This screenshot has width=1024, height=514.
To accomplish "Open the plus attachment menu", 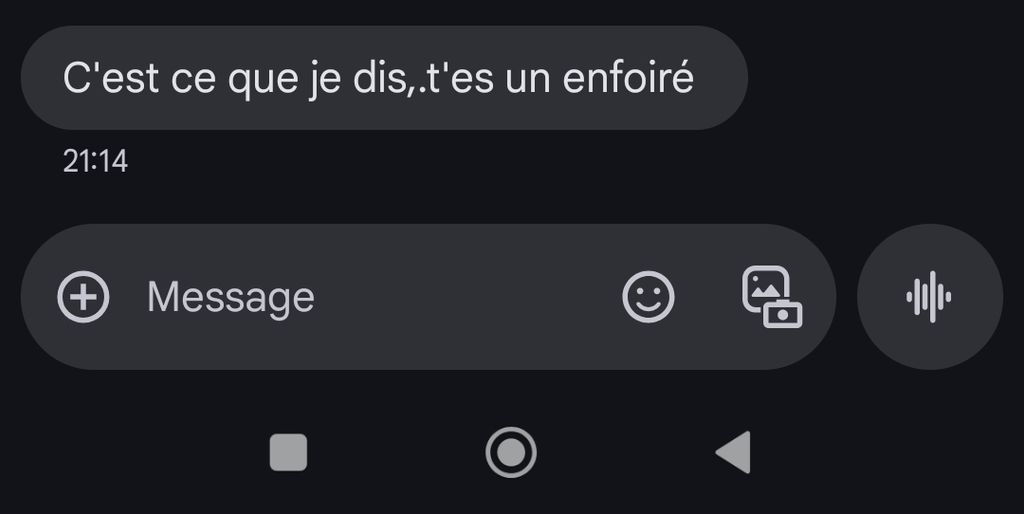I will click(x=83, y=297).
